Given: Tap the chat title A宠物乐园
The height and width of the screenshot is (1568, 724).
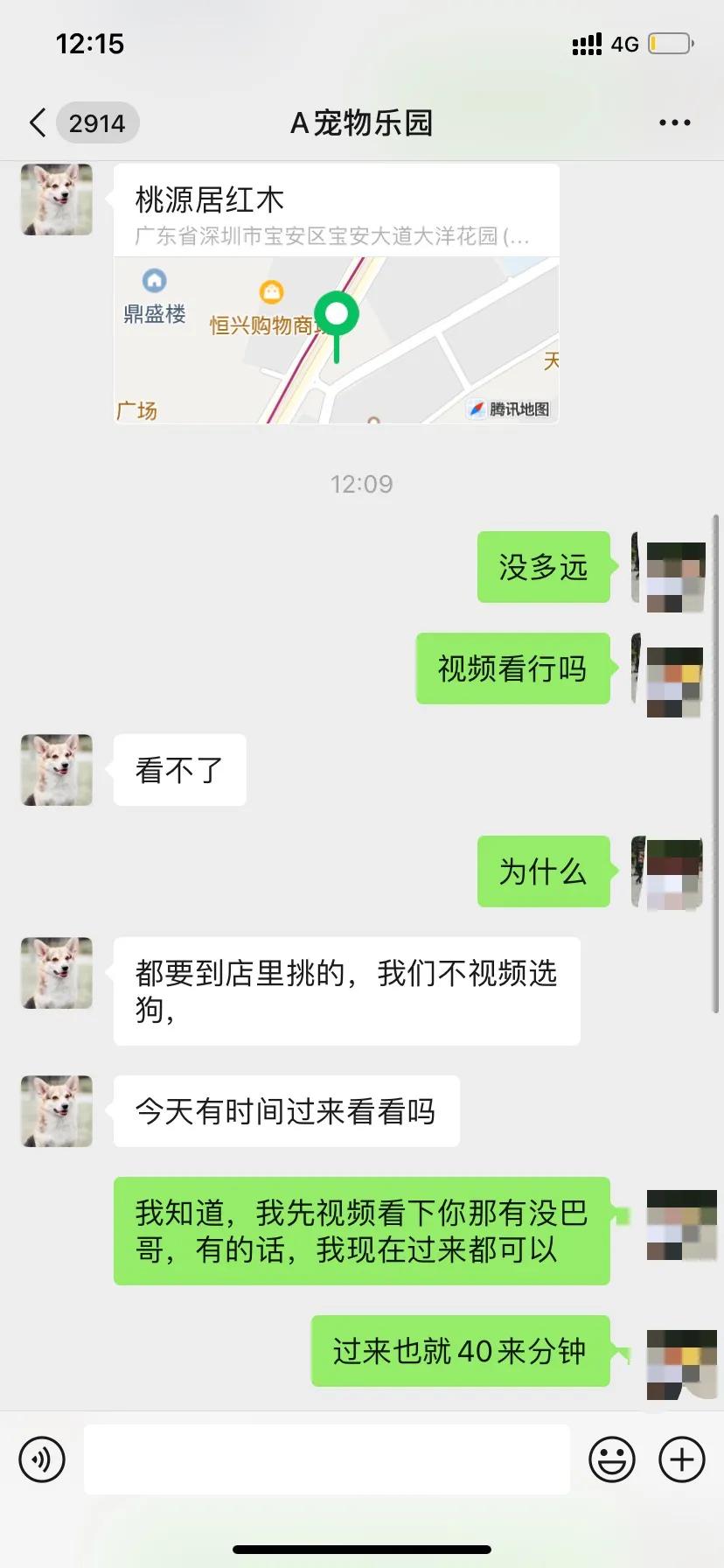Looking at the screenshot, I should pos(359,122).
